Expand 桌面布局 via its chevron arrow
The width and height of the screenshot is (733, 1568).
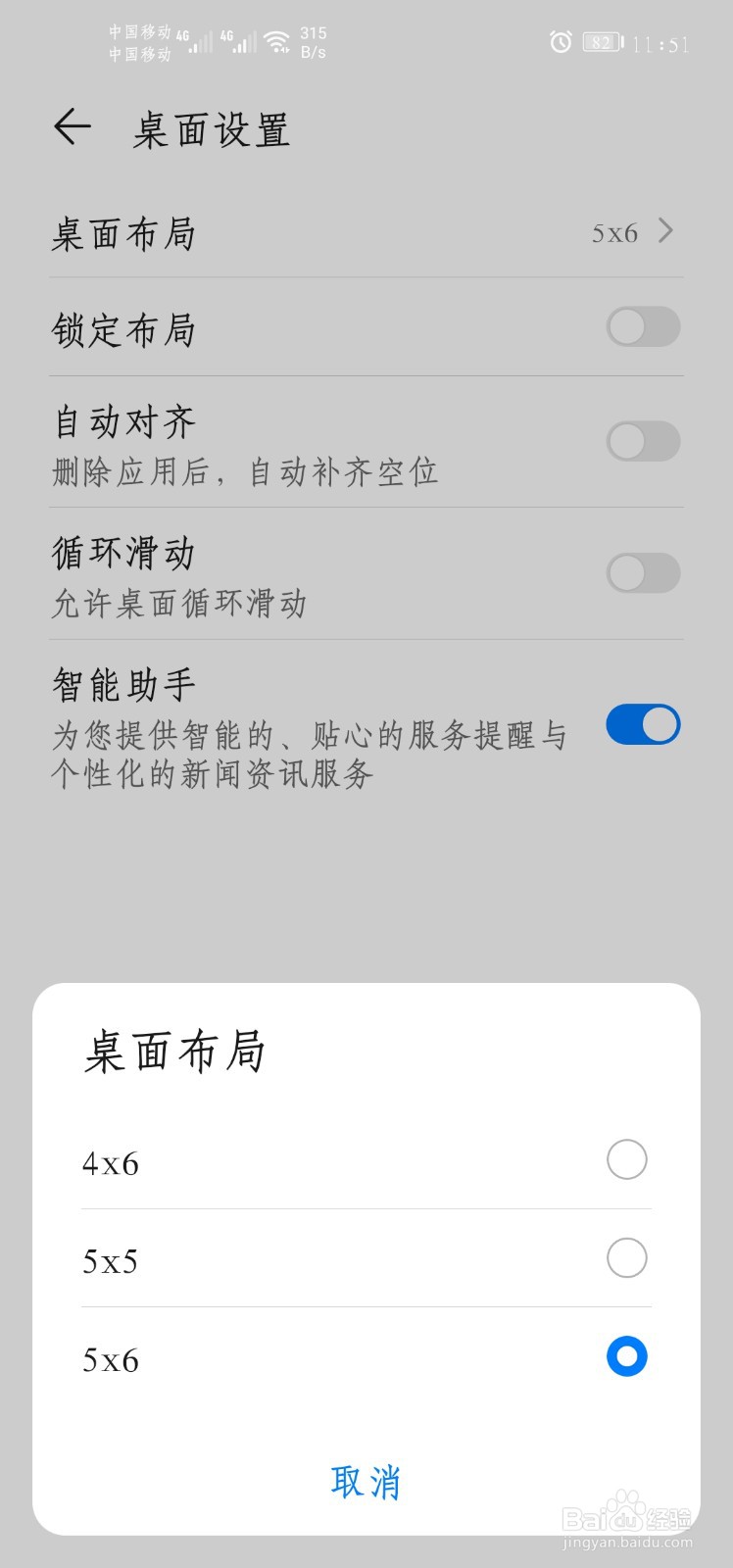click(666, 232)
